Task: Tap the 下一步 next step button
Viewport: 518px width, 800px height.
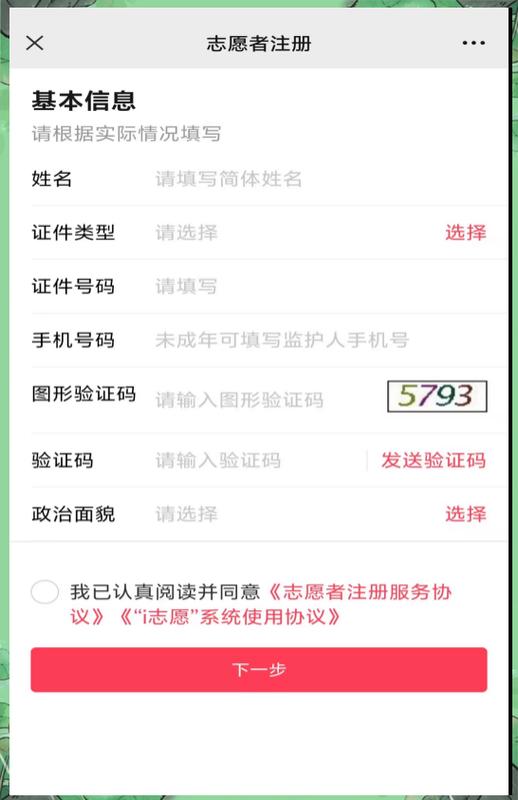Action: [x=259, y=669]
